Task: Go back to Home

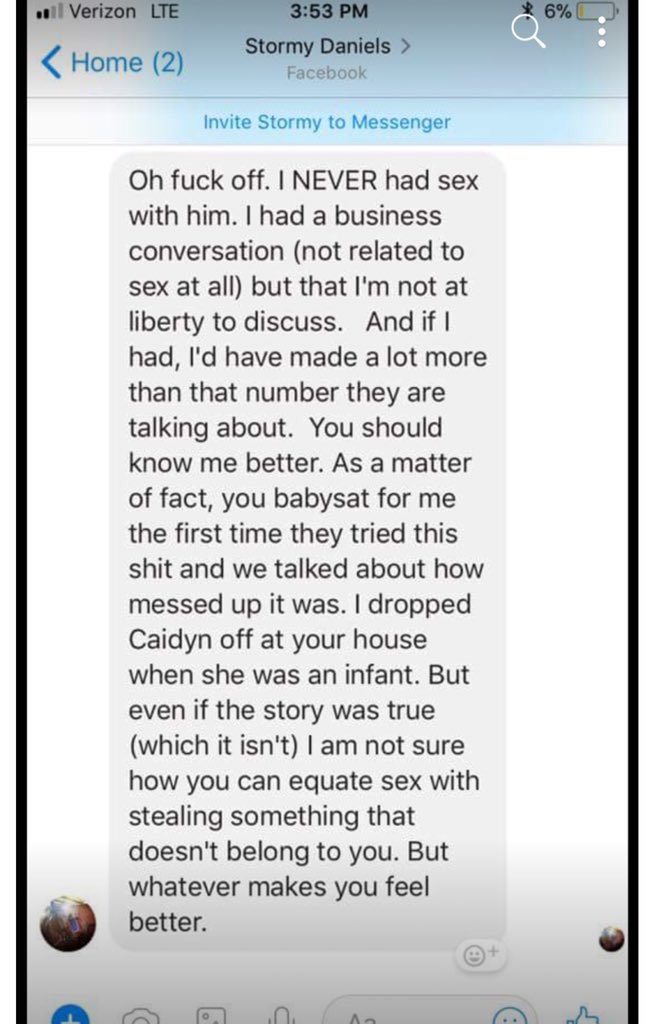Action: (112, 62)
